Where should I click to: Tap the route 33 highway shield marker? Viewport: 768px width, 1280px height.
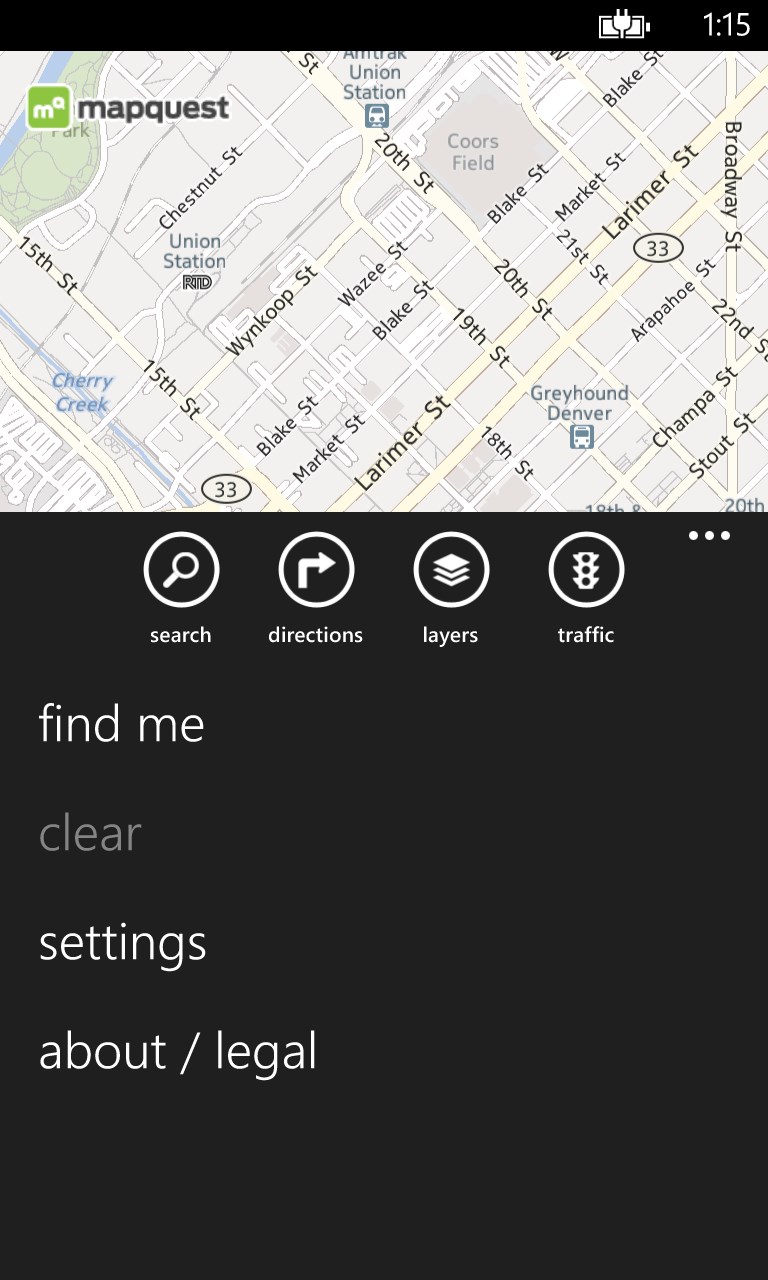click(x=658, y=247)
